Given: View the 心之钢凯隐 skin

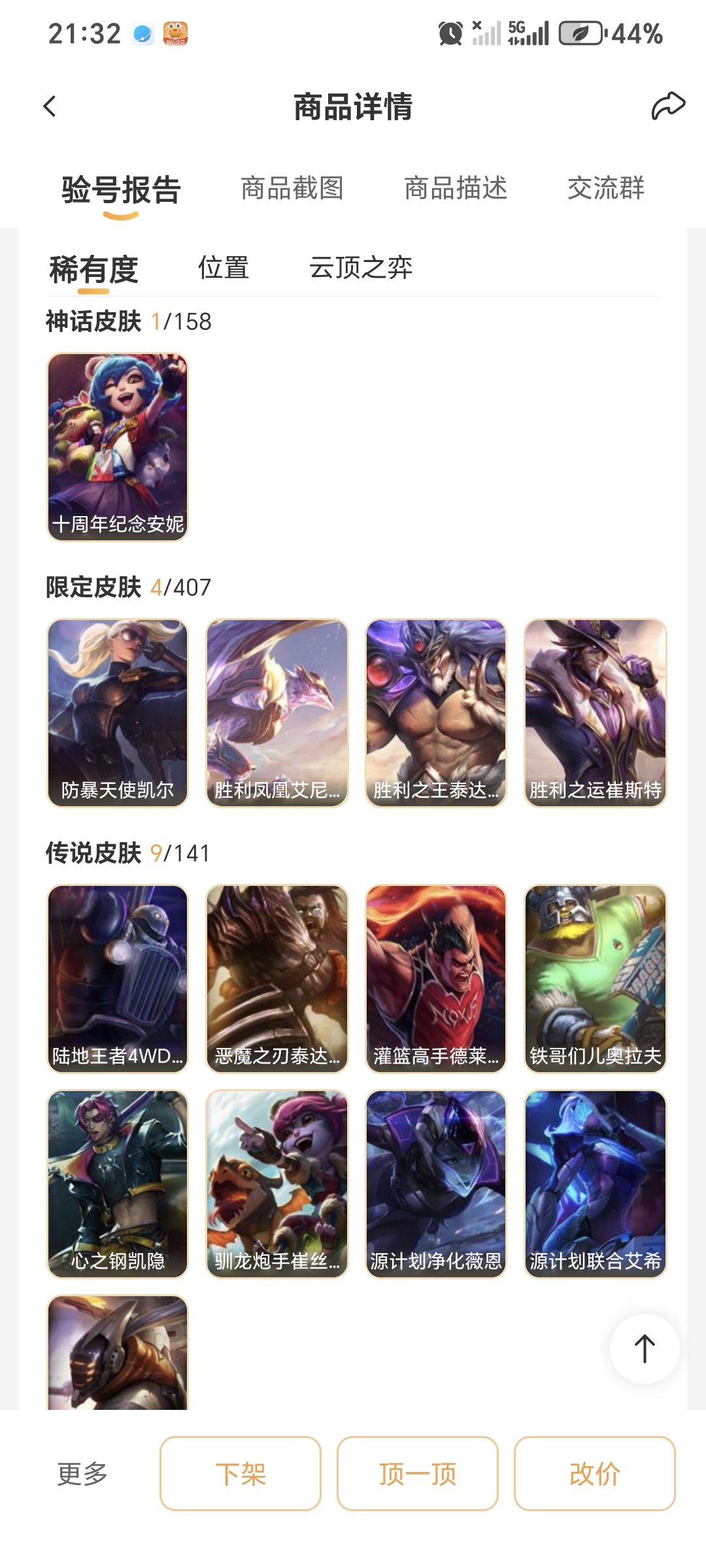Looking at the screenshot, I should click(x=118, y=1184).
